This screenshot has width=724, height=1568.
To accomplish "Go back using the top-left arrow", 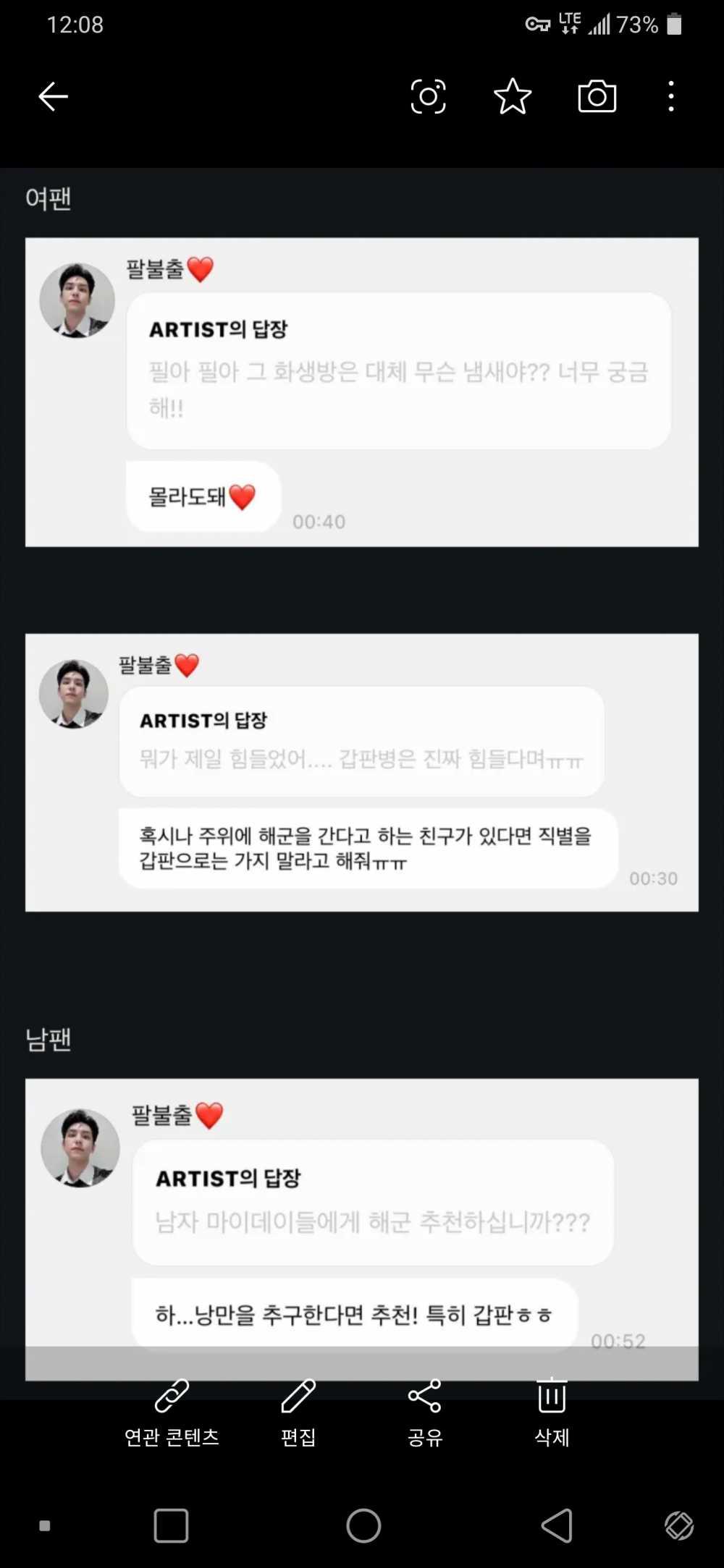I will click(x=53, y=96).
